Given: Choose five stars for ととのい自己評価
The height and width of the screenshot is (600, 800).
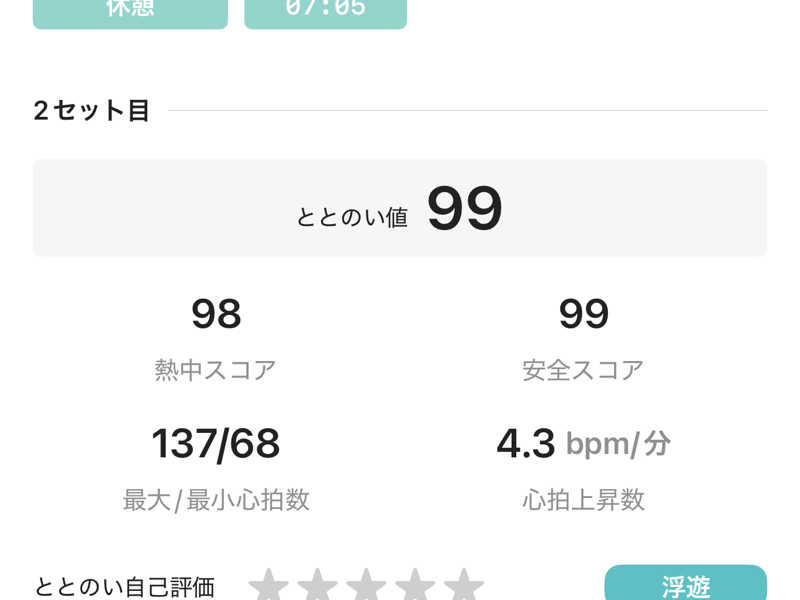Looking at the screenshot, I should pos(464,586).
